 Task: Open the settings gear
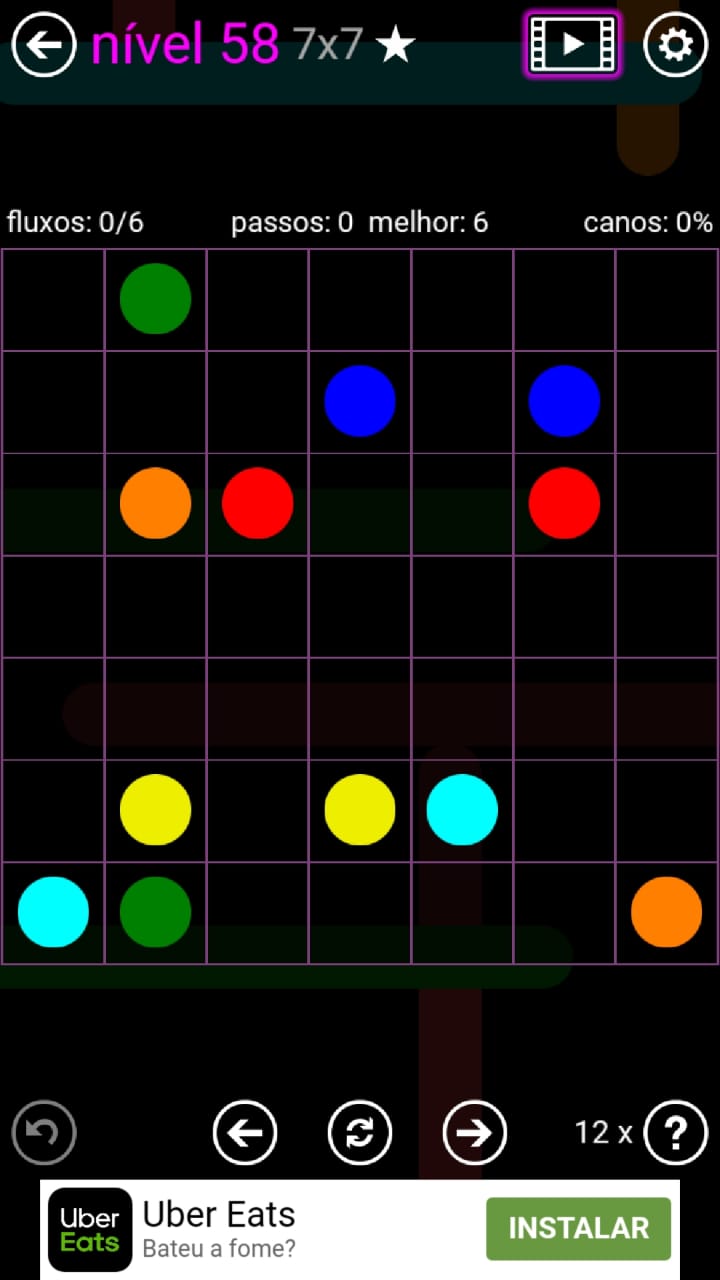(x=675, y=45)
